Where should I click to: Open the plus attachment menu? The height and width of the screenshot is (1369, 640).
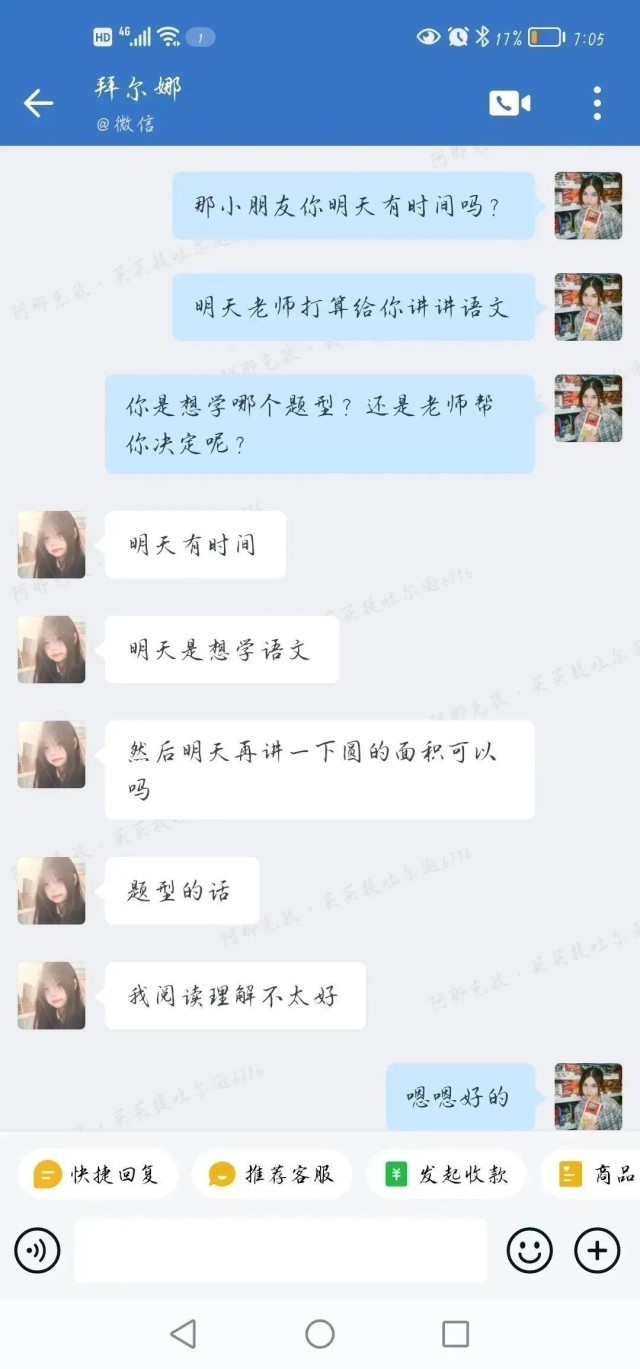(597, 1250)
